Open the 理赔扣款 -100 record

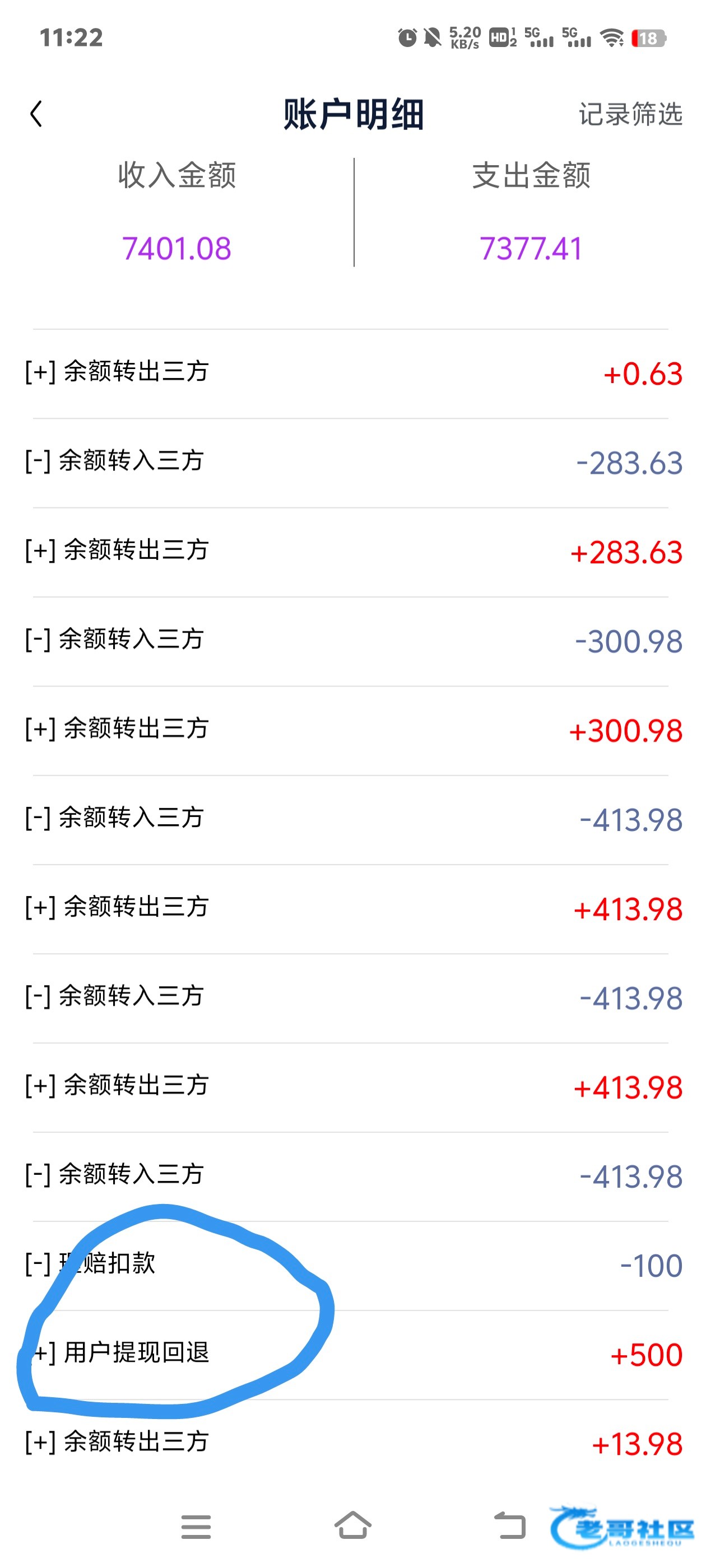tap(352, 1266)
